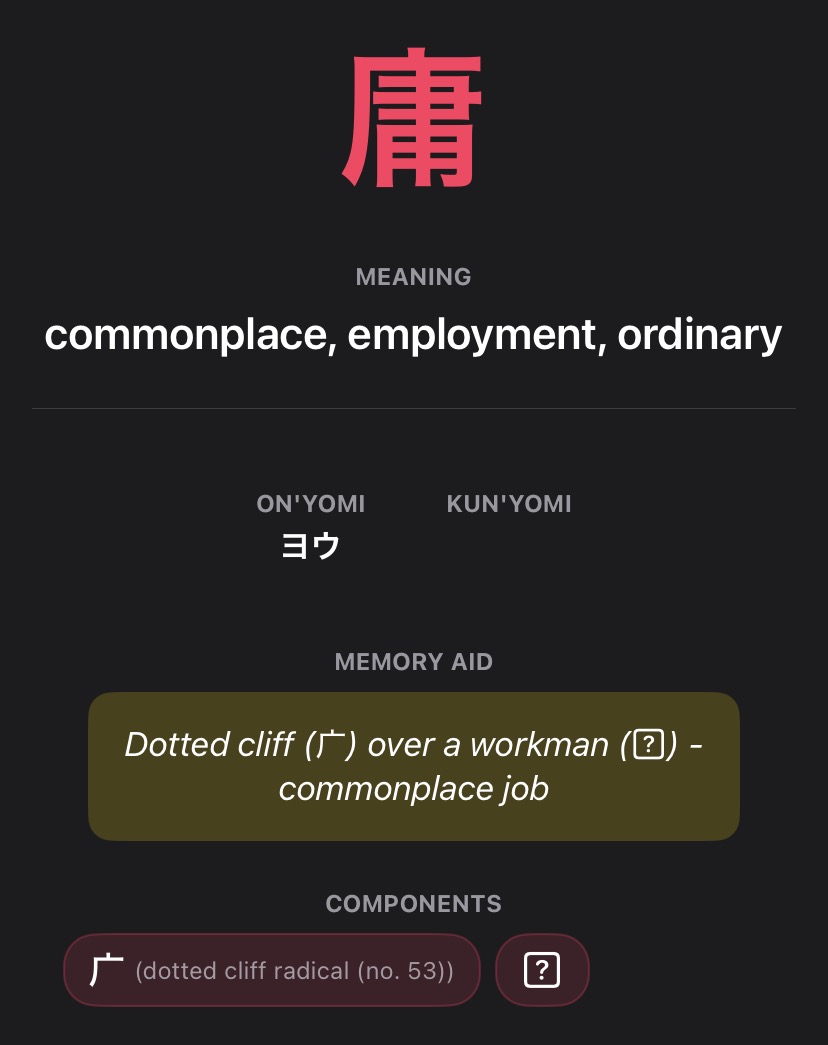Open the olive memory aid card
Screen dimensions: 828x1045
413,766
